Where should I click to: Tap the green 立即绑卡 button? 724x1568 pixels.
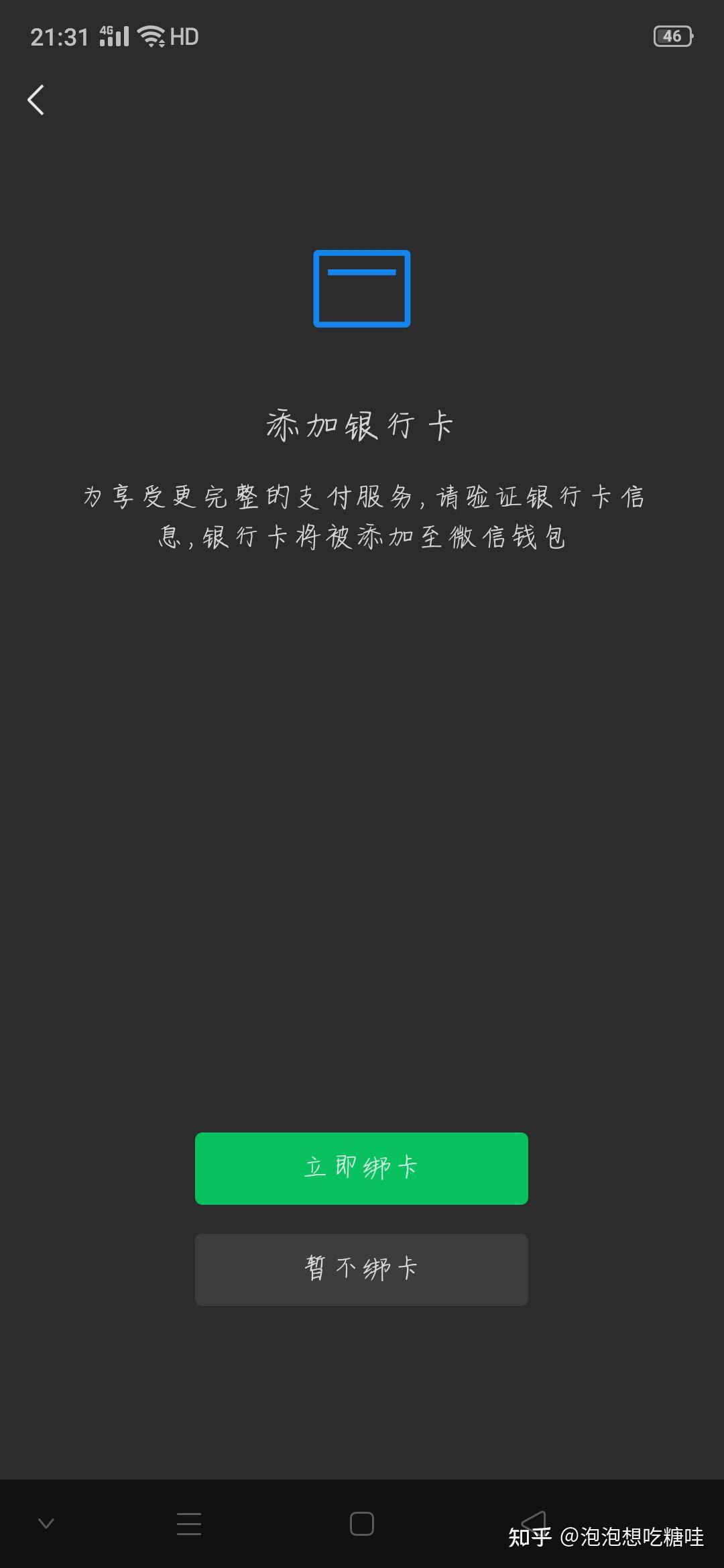pos(361,1168)
